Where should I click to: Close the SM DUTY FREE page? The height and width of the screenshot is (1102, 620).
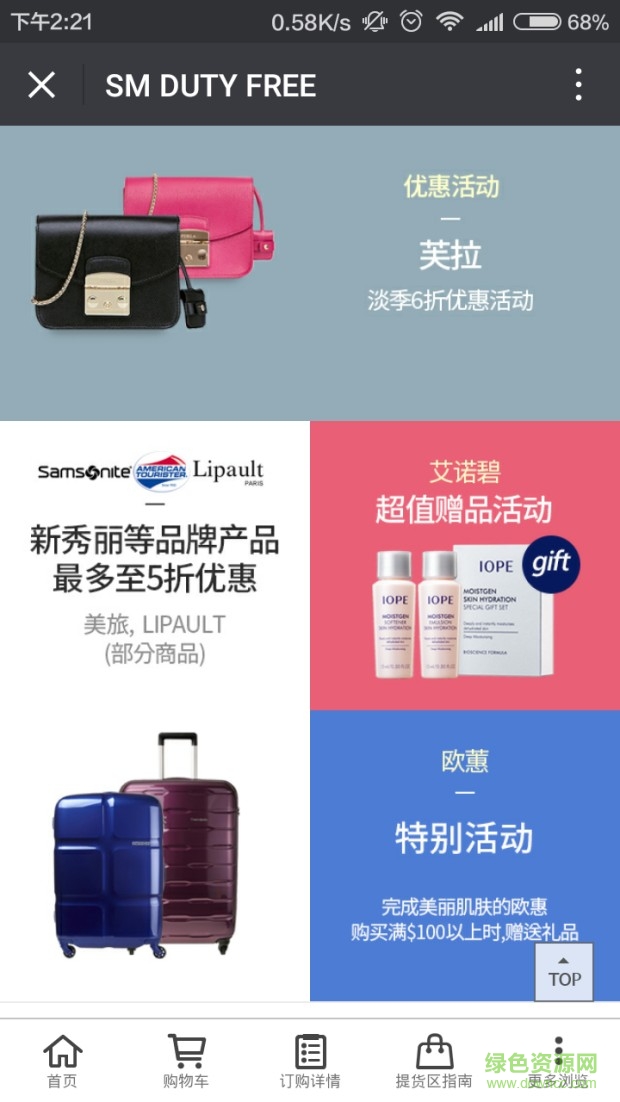[x=41, y=85]
